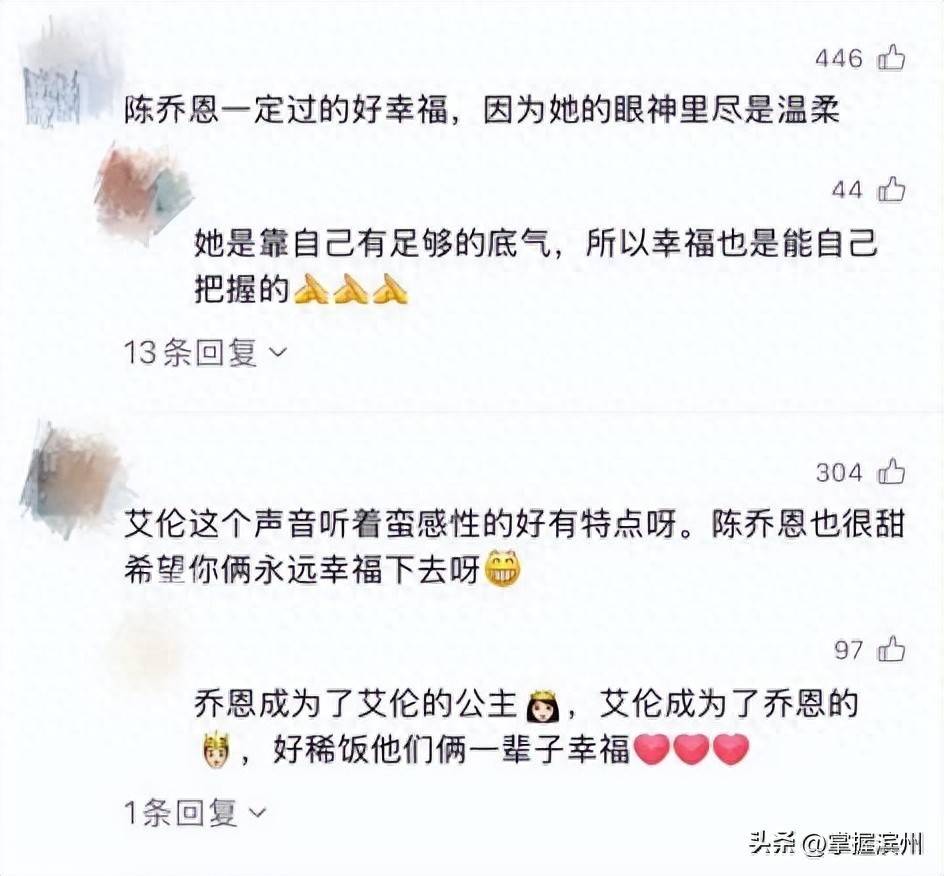The width and height of the screenshot is (944, 876).
Task: Expand the 1条回复 reply thread
Action: 195,813
